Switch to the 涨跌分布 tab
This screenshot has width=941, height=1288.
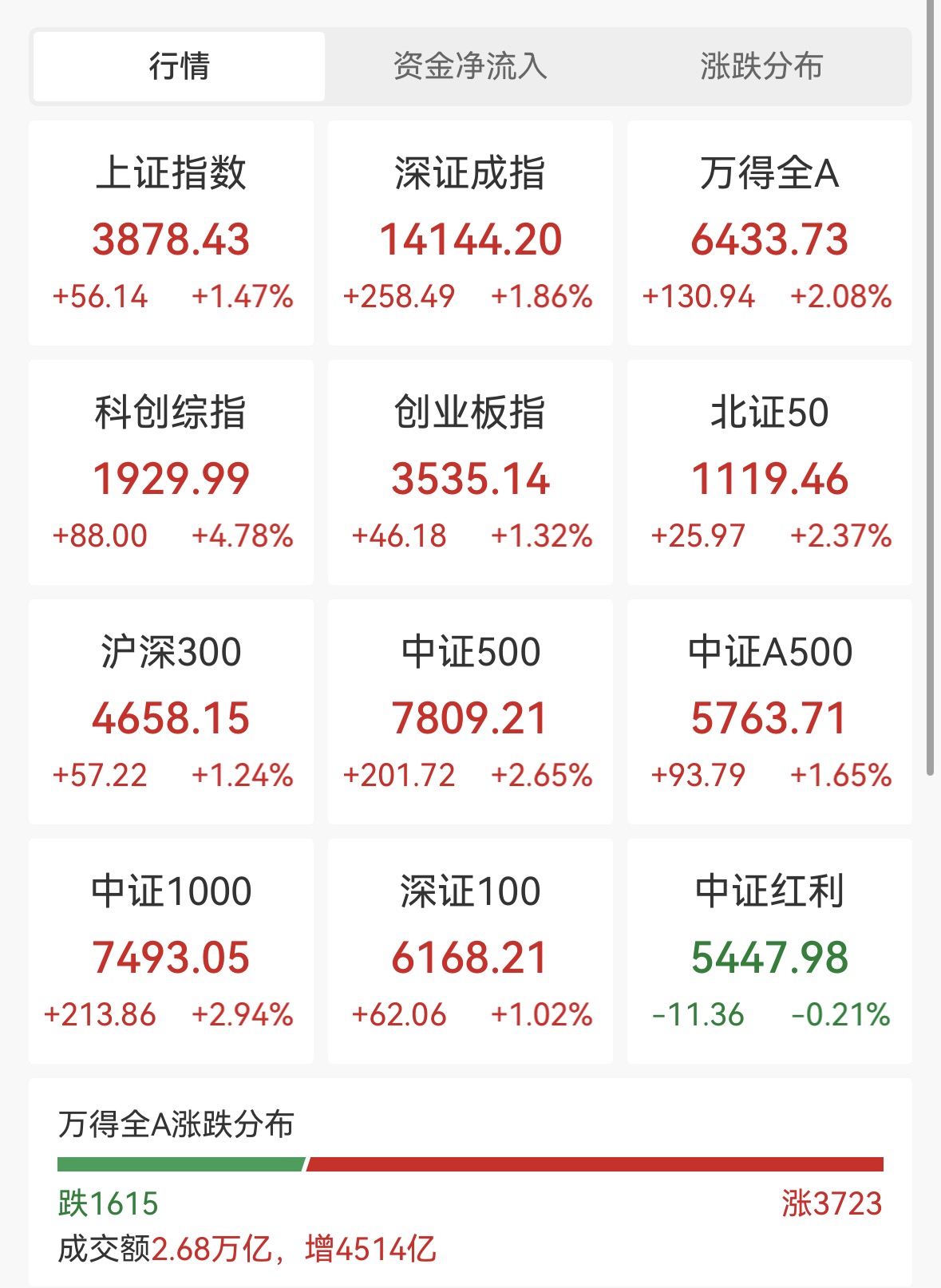click(761, 66)
